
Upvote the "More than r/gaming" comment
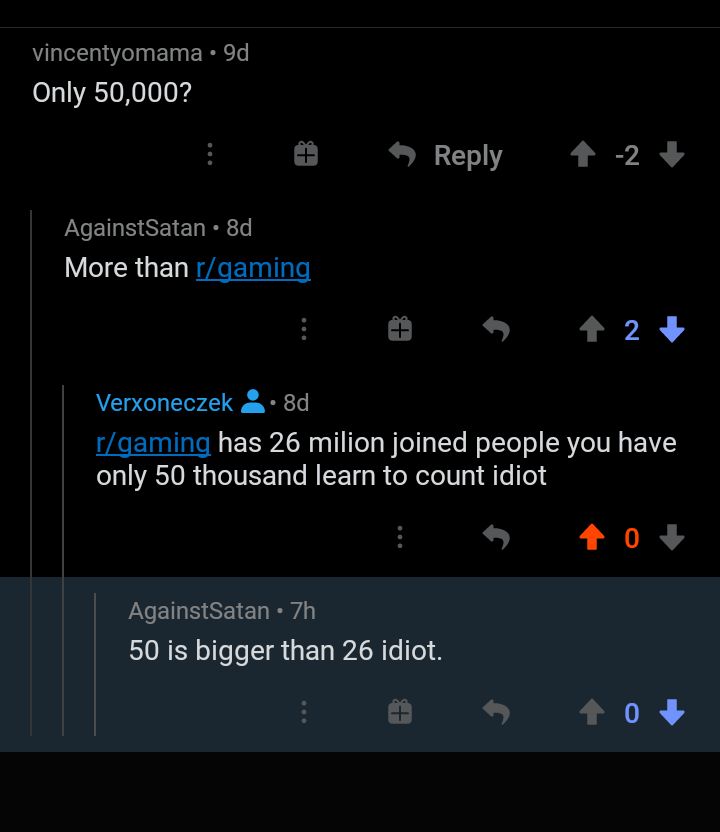(591, 329)
